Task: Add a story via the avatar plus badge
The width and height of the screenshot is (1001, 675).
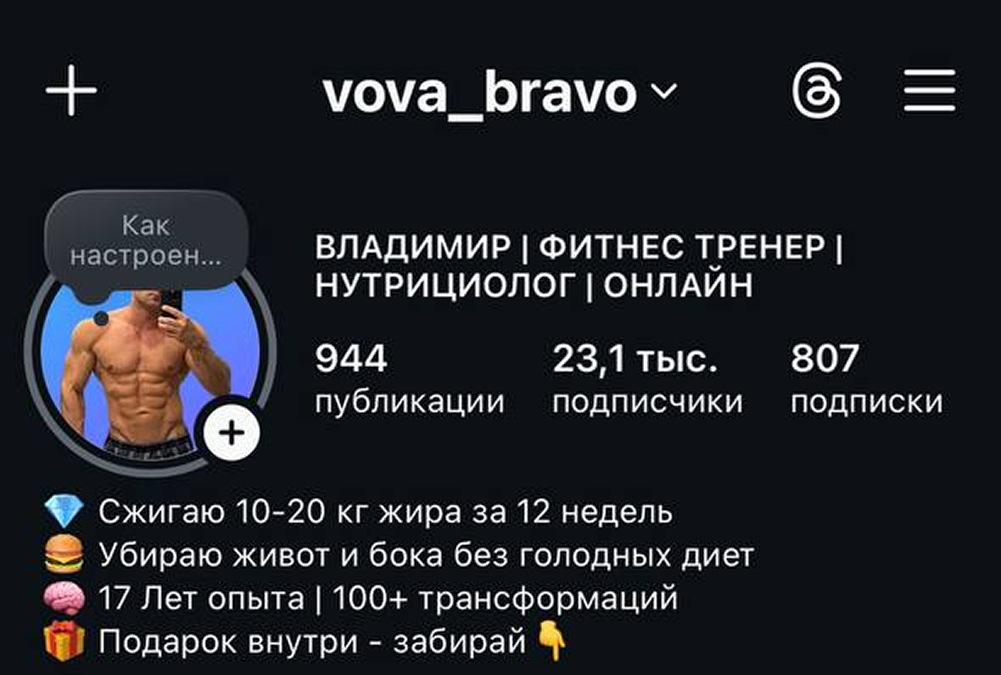Action: click(x=231, y=433)
